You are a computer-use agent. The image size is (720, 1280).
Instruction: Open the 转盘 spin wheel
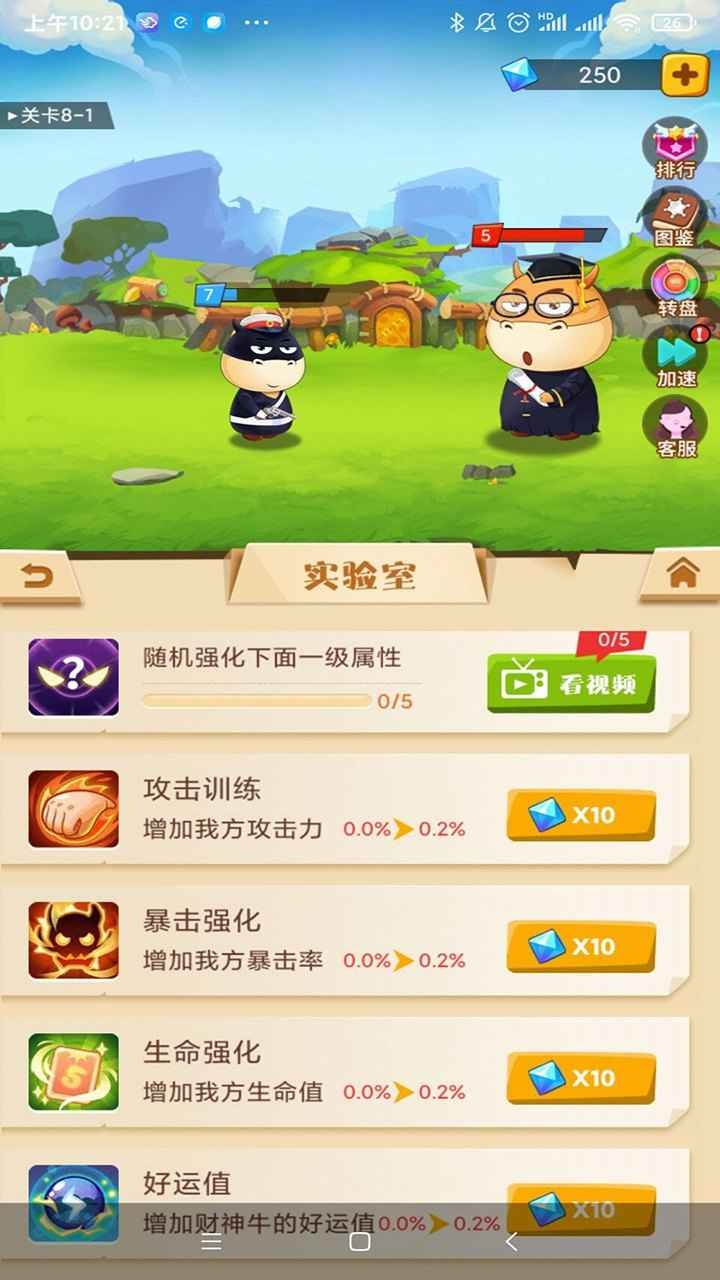676,288
